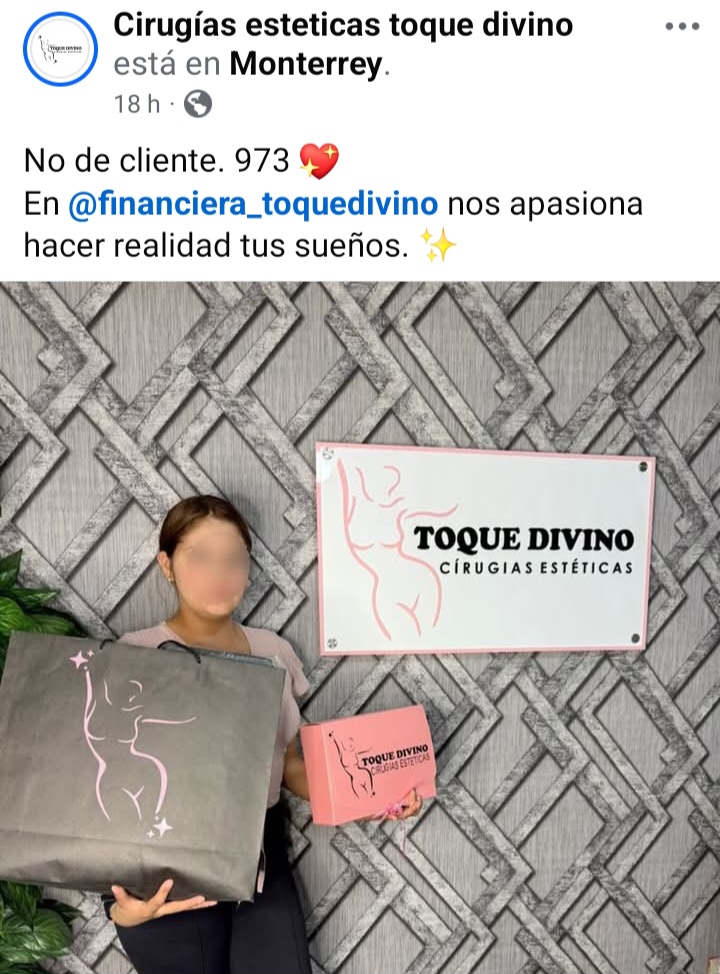Open the Monterrey location link
Image resolution: width=720 pixels, height=974 pixels.
click(306, 65)
